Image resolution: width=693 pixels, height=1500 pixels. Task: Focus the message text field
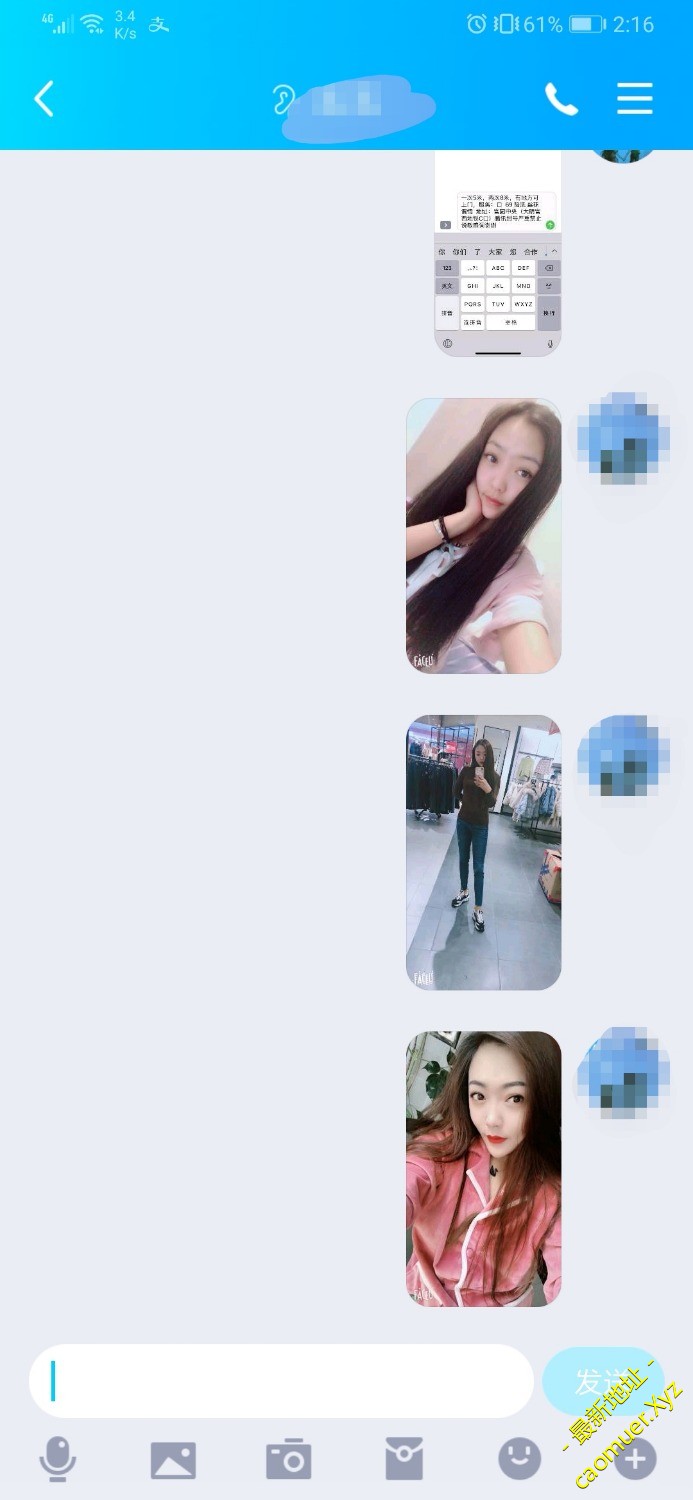coord(280,1381)
